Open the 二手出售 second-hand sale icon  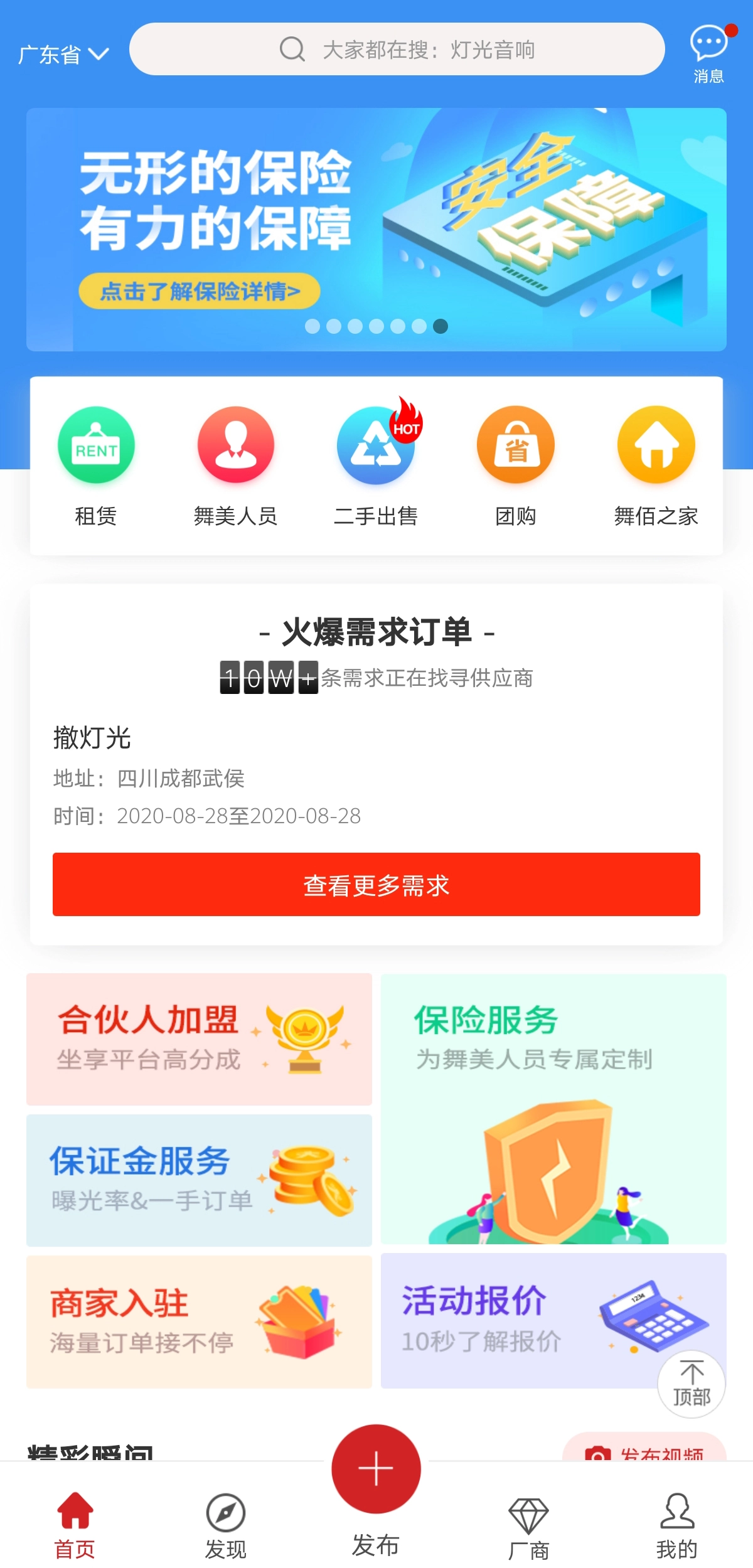click(375, 445)
